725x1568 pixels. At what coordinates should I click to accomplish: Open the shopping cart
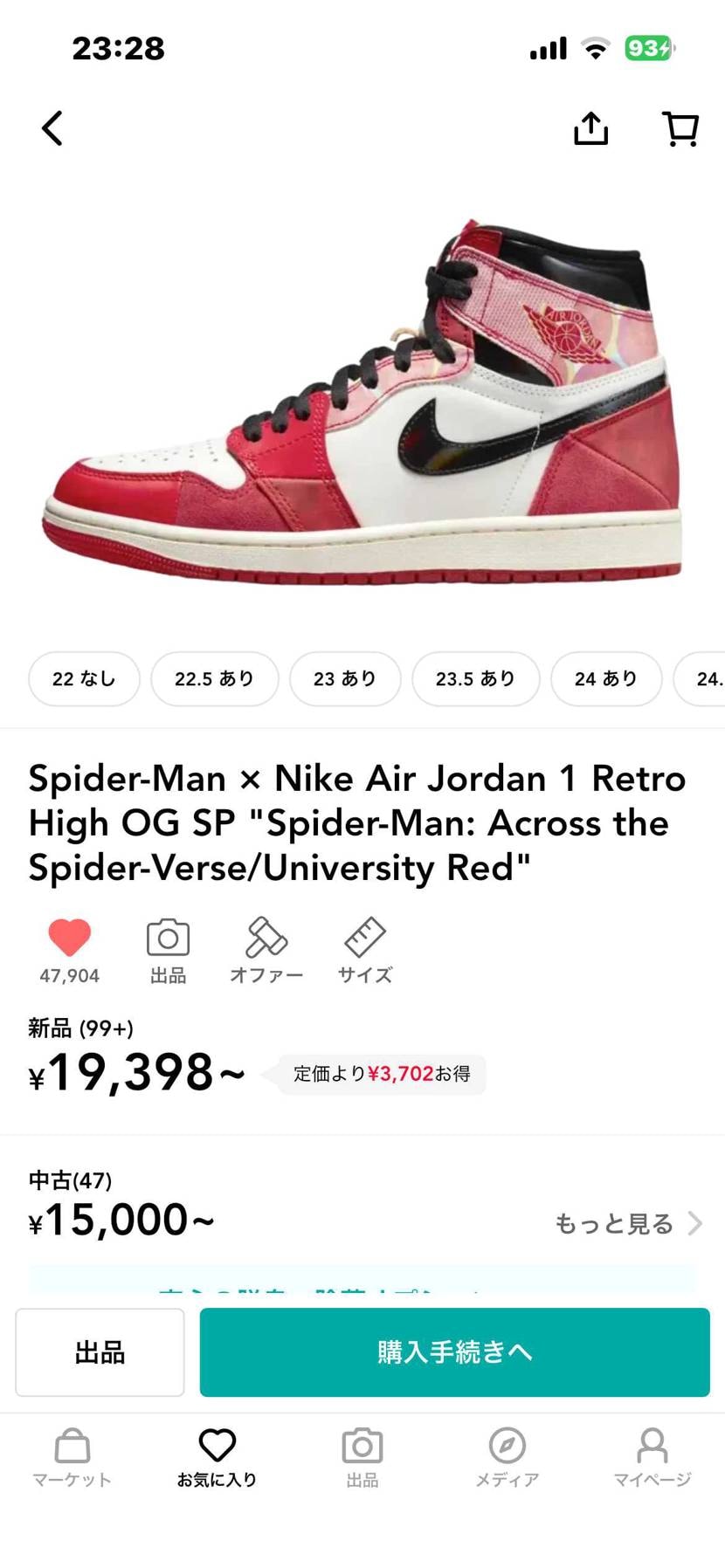click(x=680, y=128)
